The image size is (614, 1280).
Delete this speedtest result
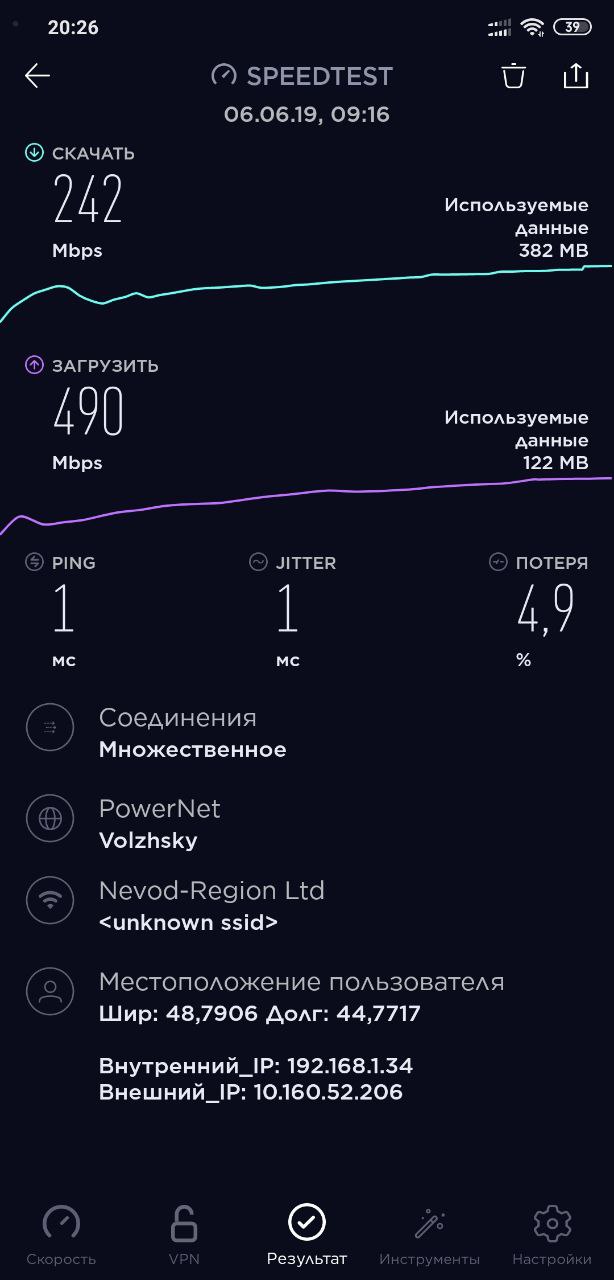tap(513, 76)
